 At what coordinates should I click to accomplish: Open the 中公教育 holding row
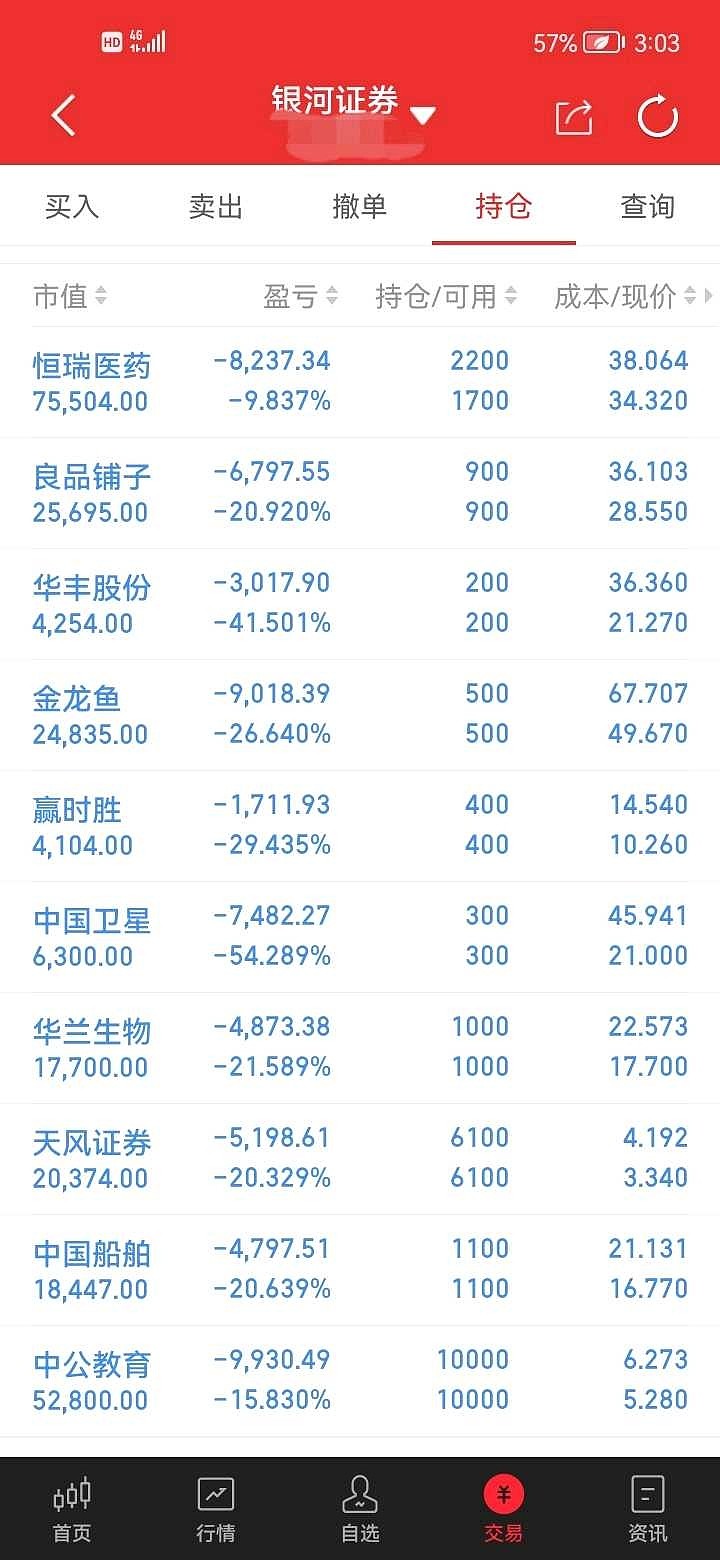click(360, 1381)
